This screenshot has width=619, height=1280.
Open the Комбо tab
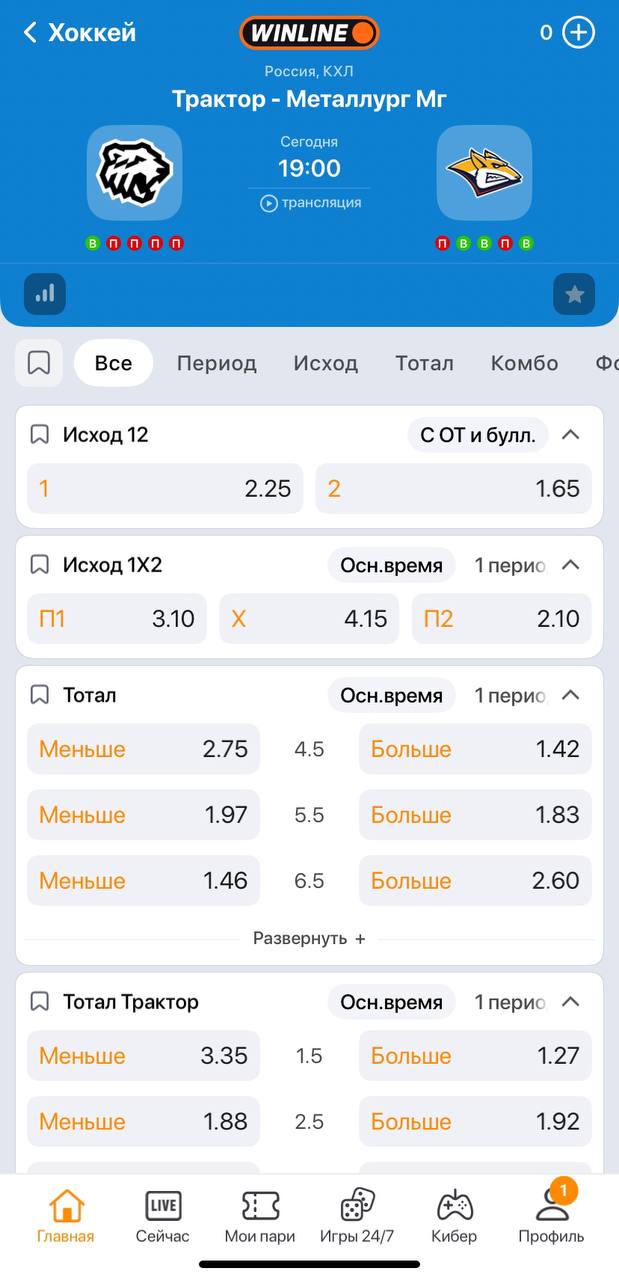click(x=524, y=363)
